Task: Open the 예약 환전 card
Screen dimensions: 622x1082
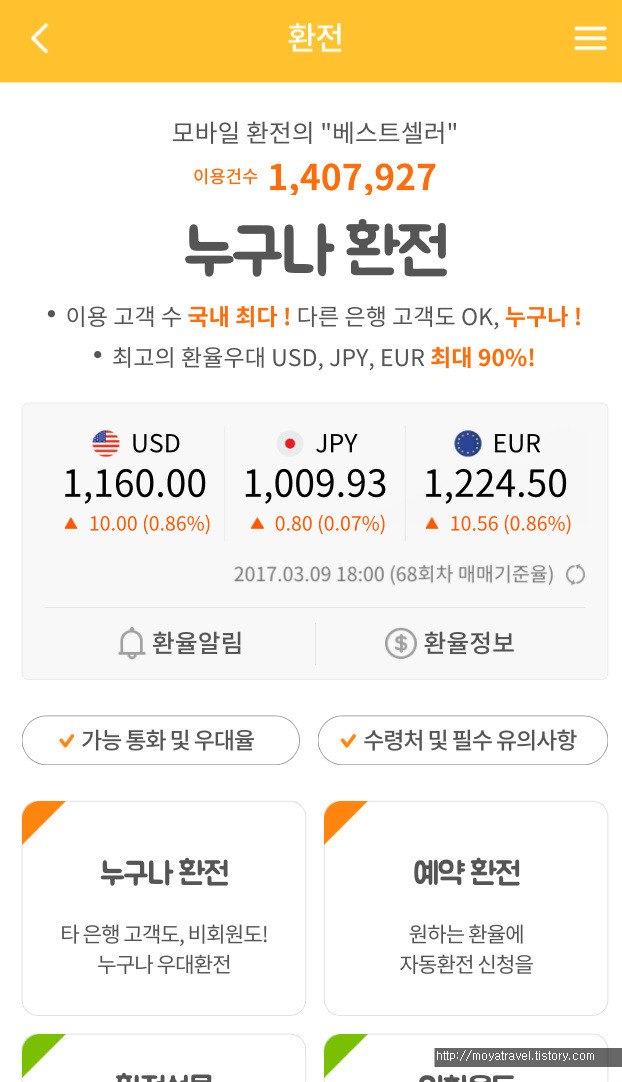Action: coord(466,908)
